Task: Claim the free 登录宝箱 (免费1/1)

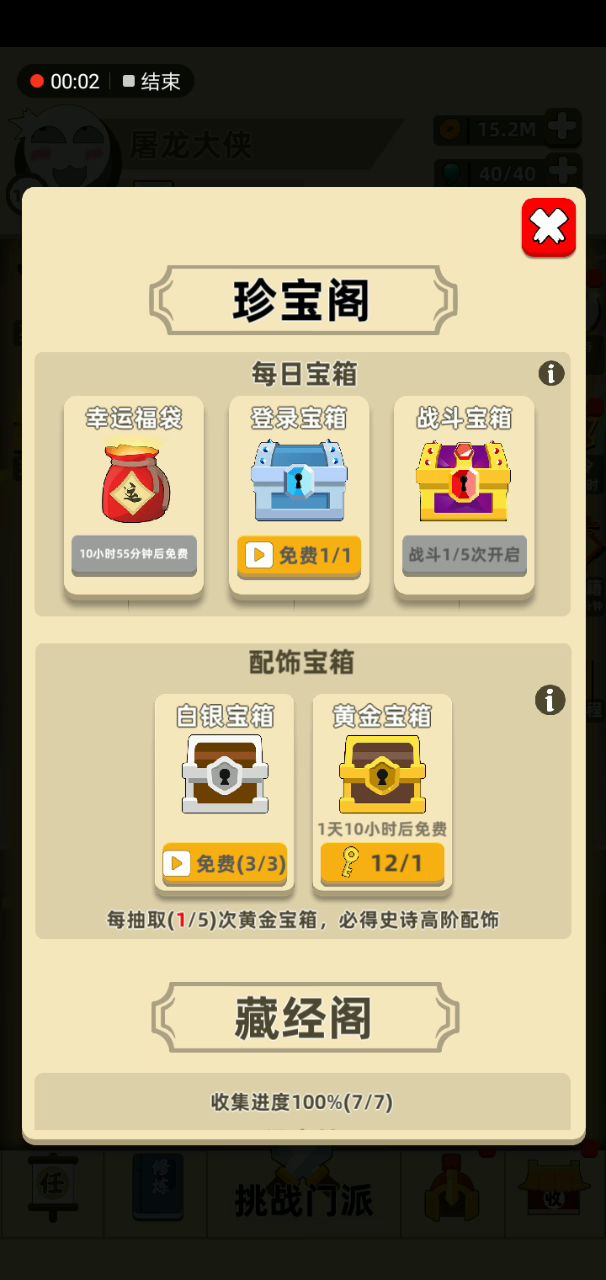Action: tap(299, 555)
